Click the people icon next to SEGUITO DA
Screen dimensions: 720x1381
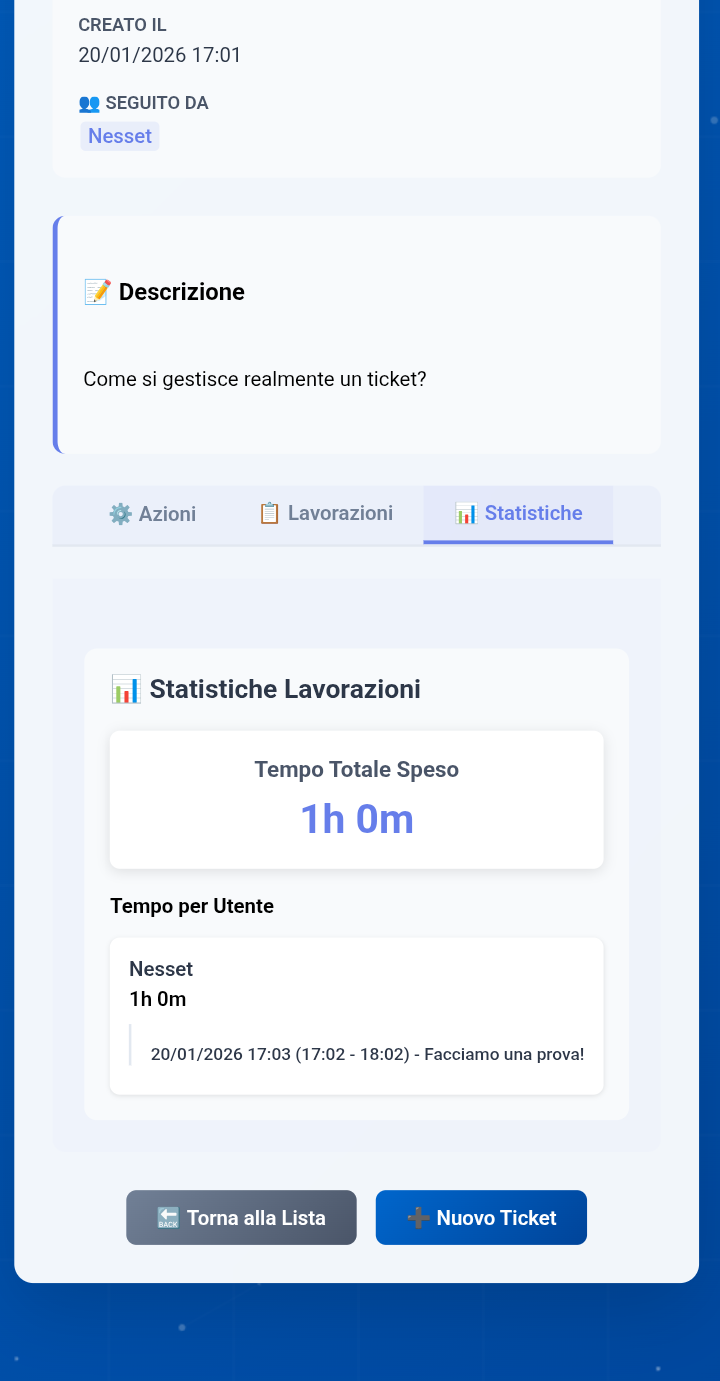click(x=87, y=102)
